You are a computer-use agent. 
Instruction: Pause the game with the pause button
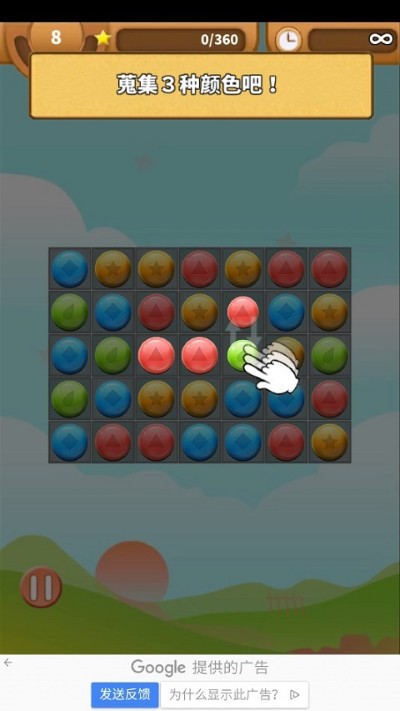click(x=41, y=587)
